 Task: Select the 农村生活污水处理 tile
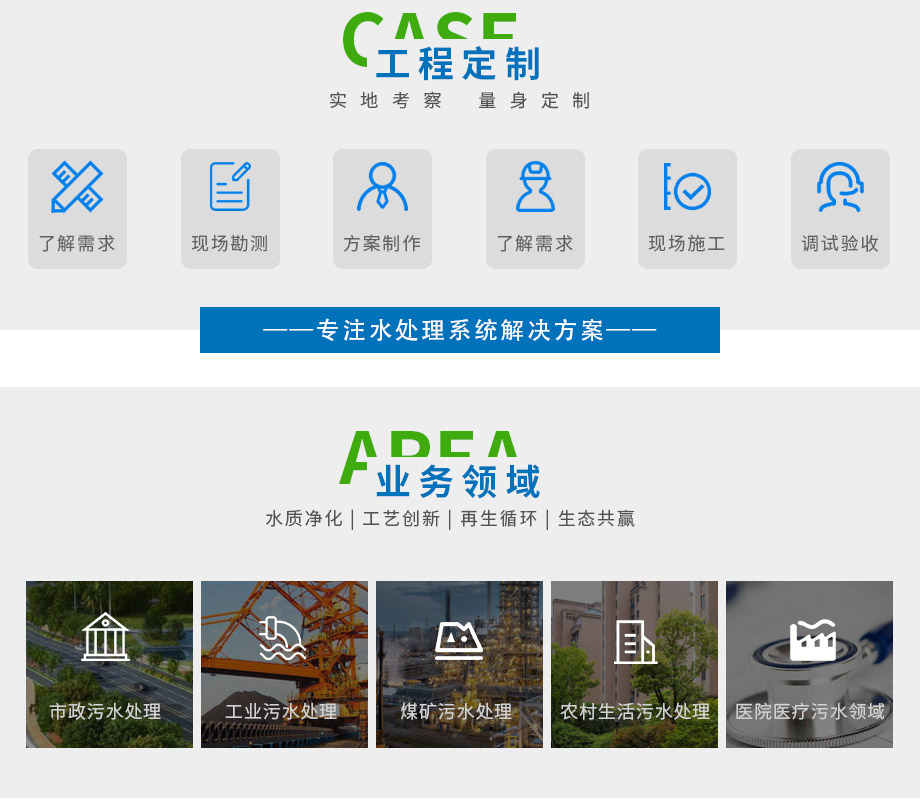point(634,664)
